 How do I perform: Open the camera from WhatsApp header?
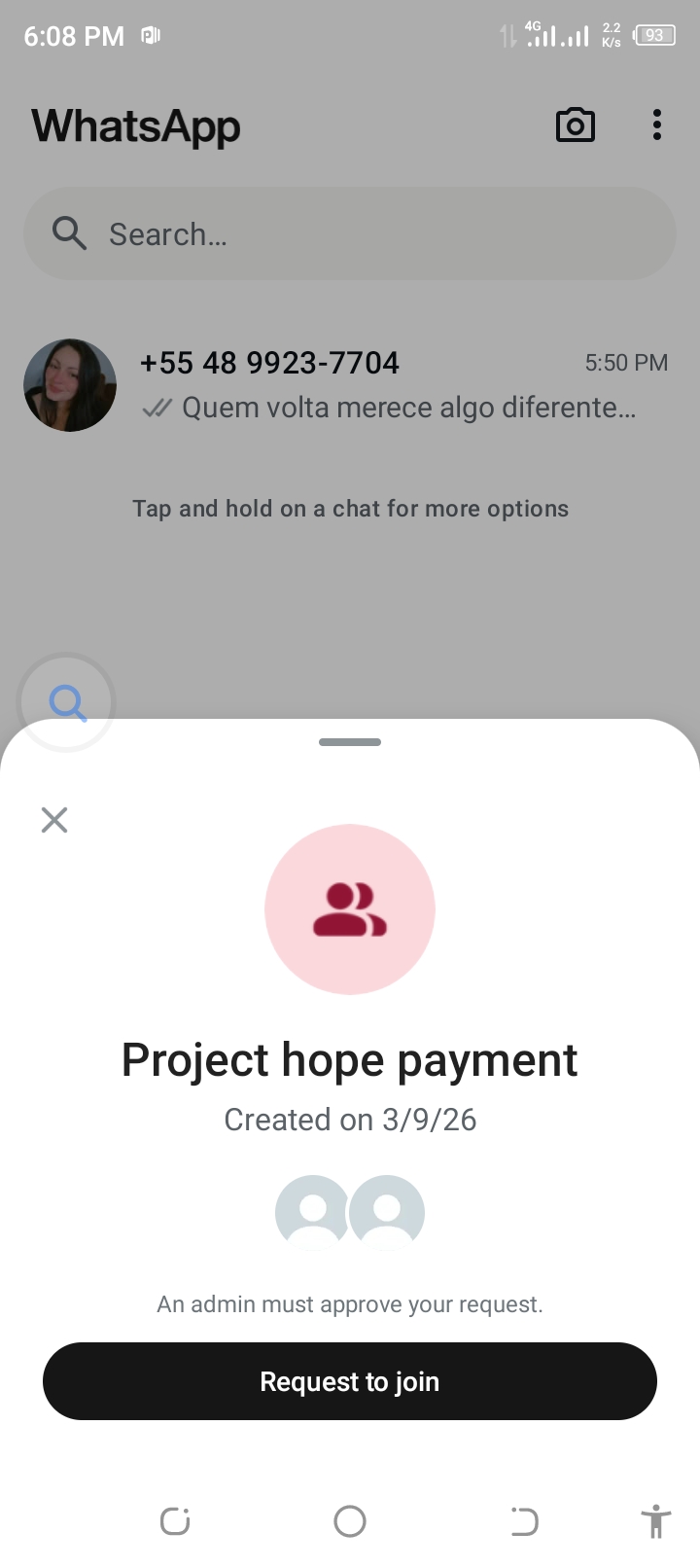(x=575, y=125)
